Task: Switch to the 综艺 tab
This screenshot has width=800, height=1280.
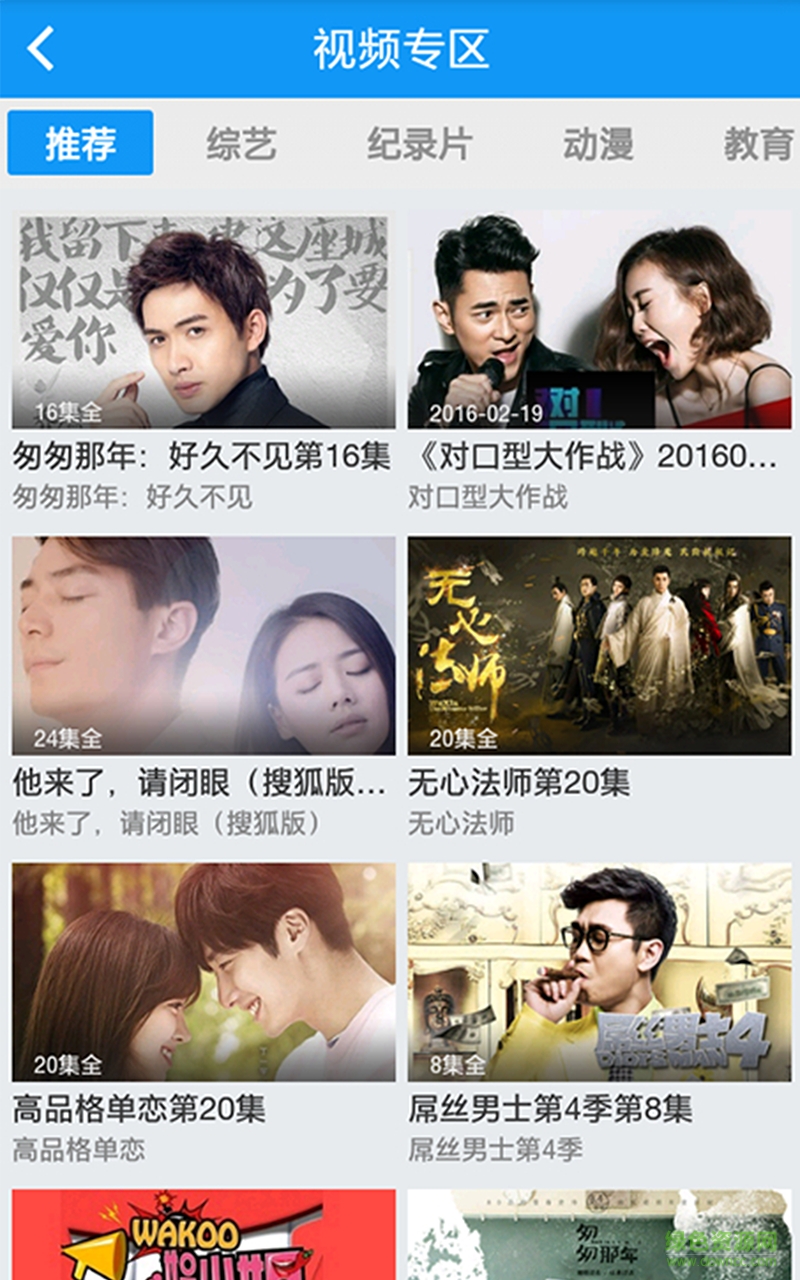Action: (x=241, y=144)
